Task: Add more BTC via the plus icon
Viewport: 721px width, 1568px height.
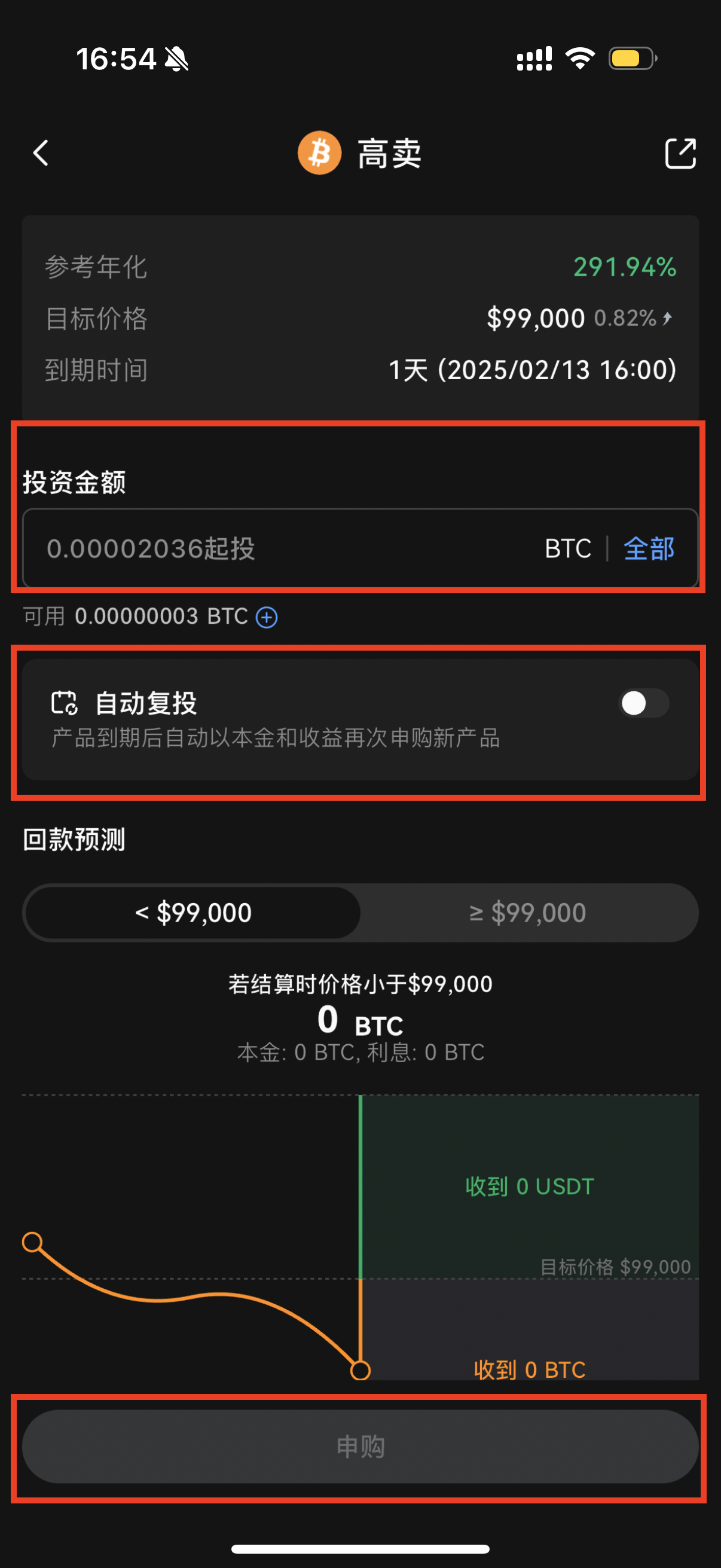Action: 267,617
